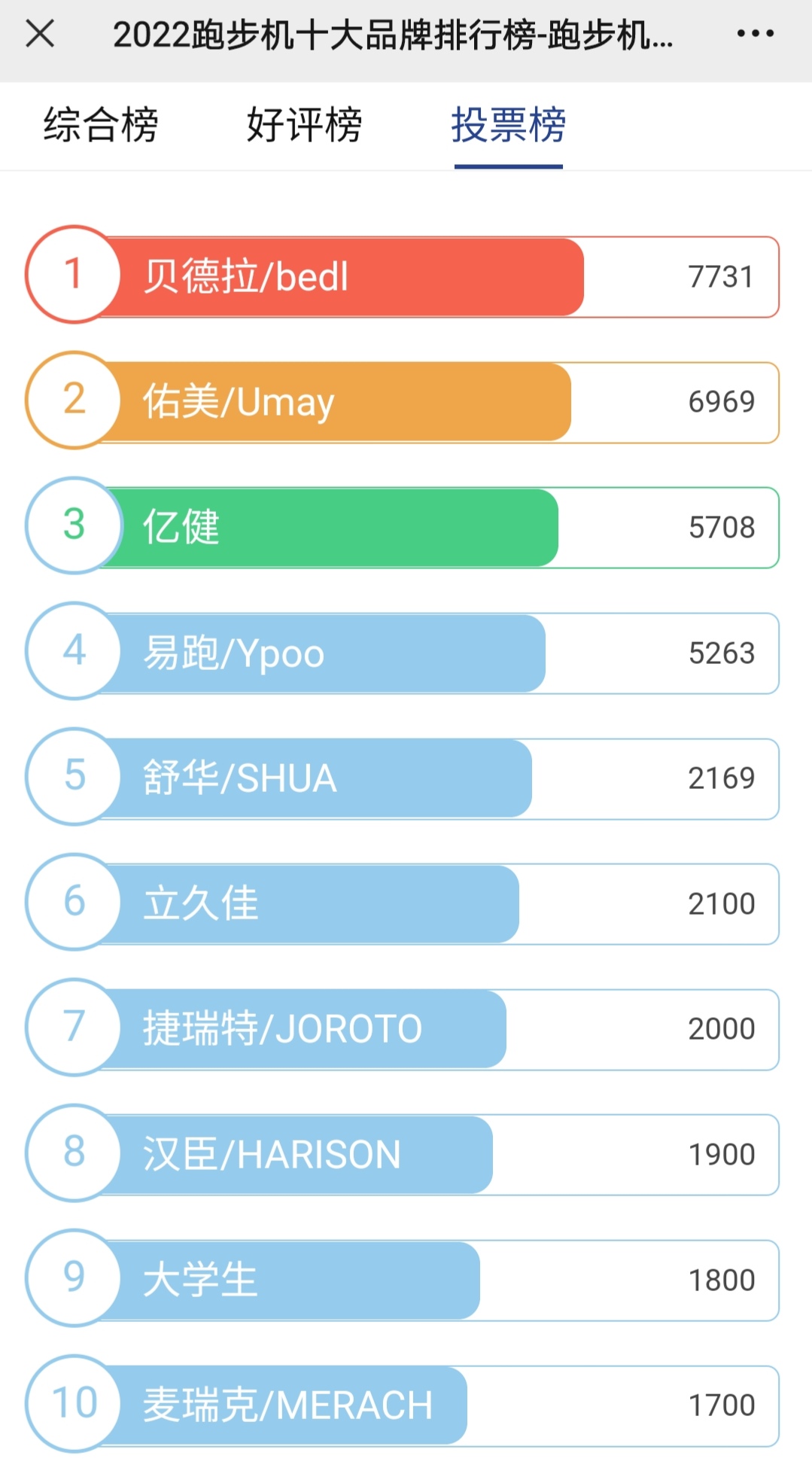Viewport: 812px width, 1477px height.
Task: Open the three-dot overflow menu
Action: [755, 33]
